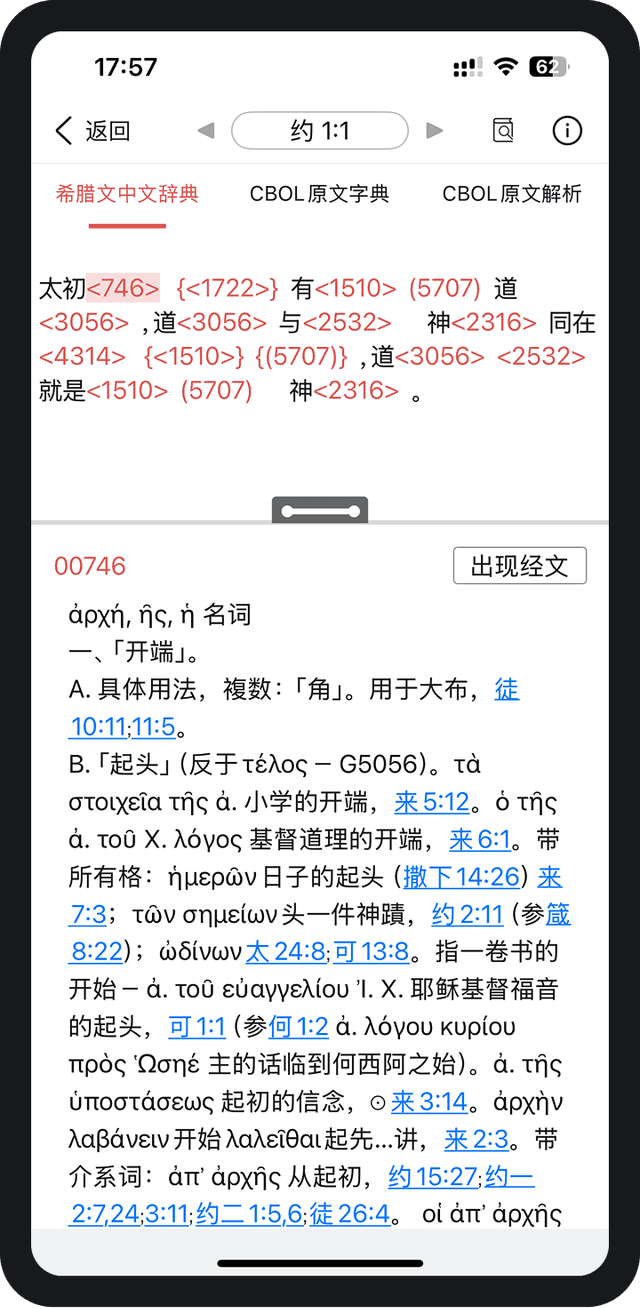Tap the 出现经文 button
640x1308 pixels.
click(x=519, y=567)
